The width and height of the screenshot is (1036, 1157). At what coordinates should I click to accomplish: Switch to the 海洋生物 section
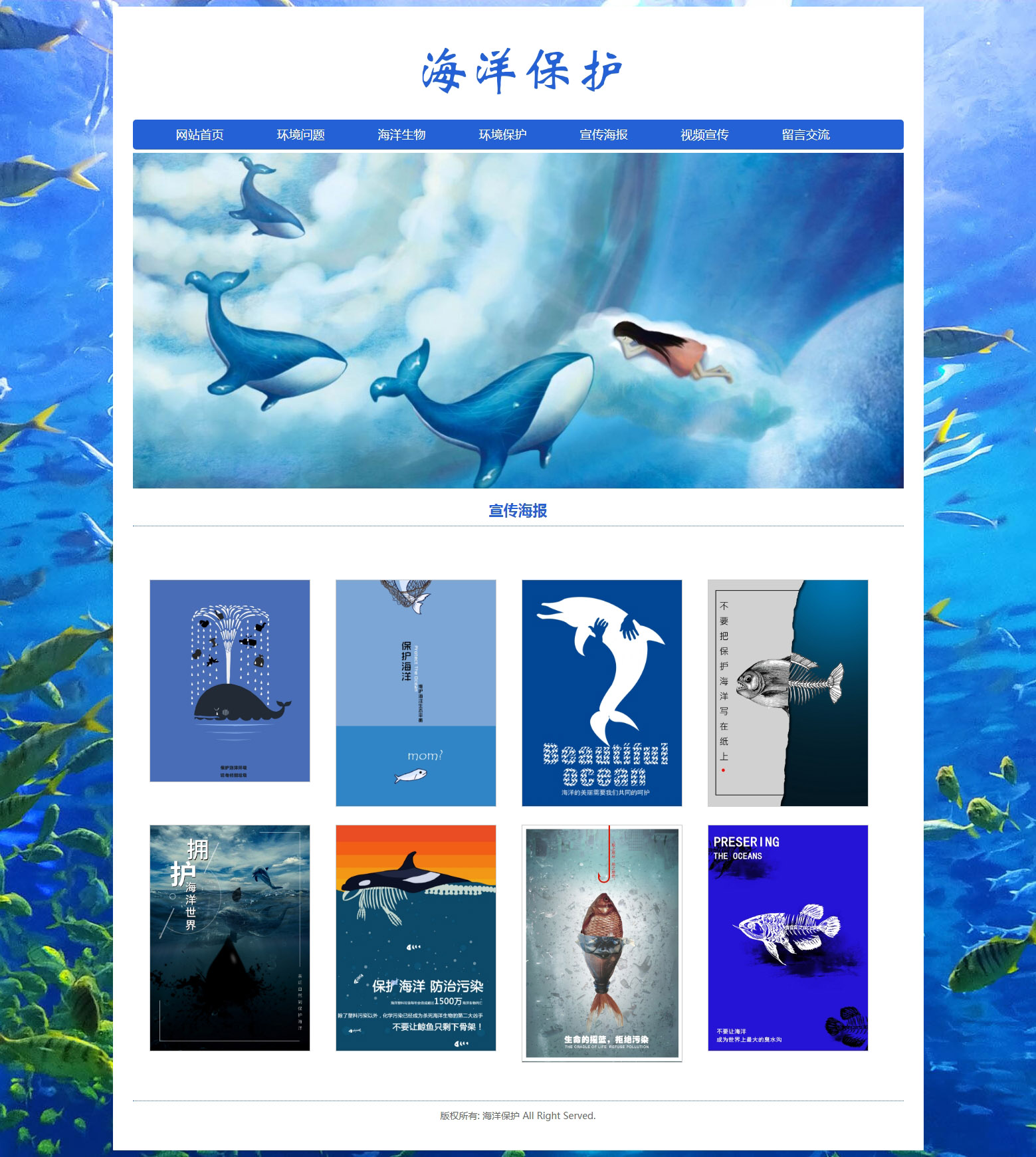tap(401, 135)
